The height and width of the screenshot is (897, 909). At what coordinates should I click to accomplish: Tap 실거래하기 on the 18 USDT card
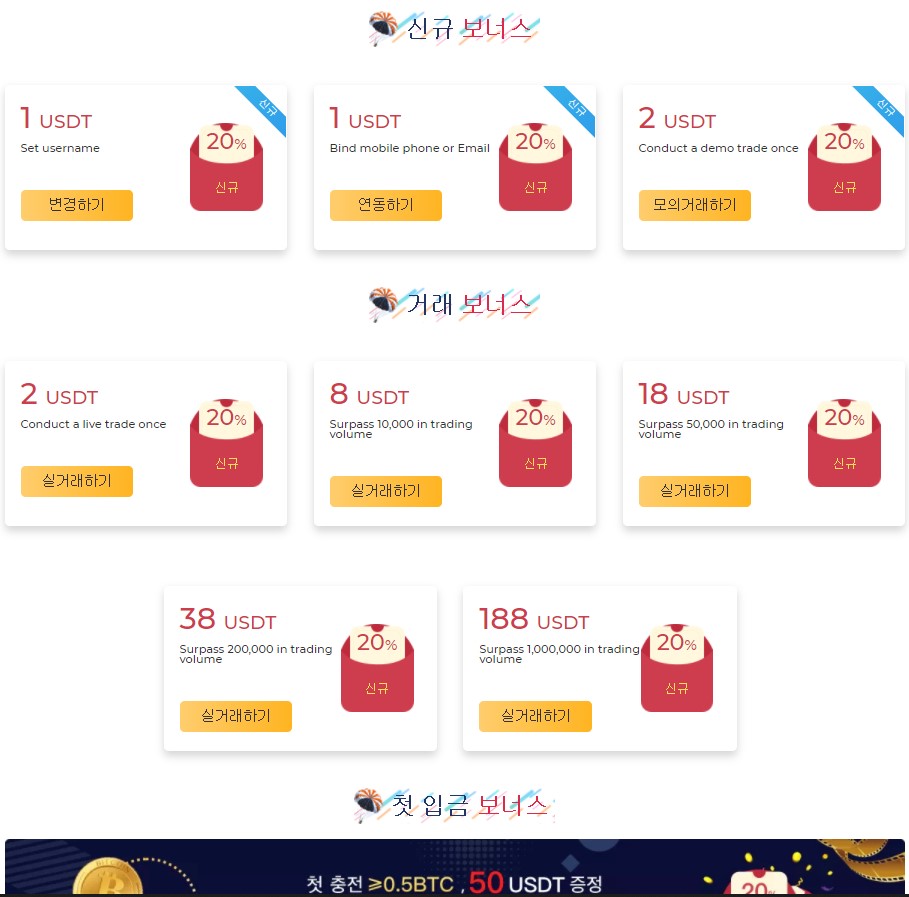(694, 491)
